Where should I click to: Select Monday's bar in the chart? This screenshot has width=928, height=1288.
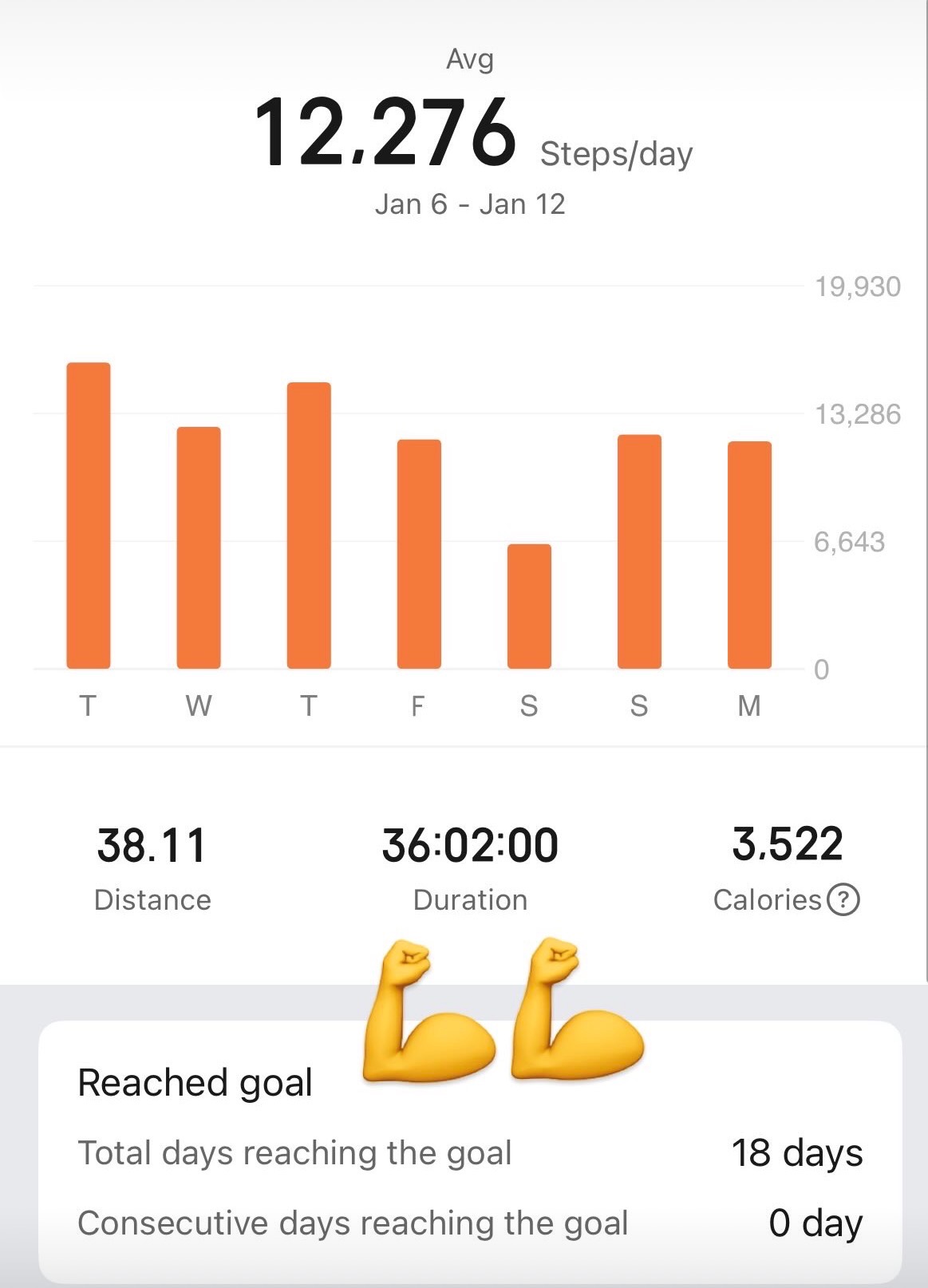click(x=749, y=555)
